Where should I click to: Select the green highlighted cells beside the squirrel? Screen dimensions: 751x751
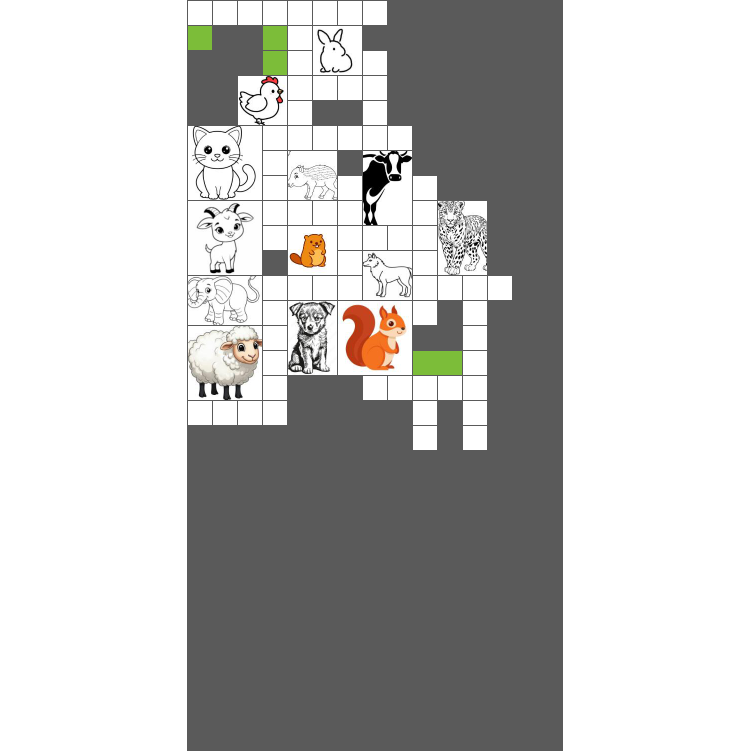pos(437,362)
